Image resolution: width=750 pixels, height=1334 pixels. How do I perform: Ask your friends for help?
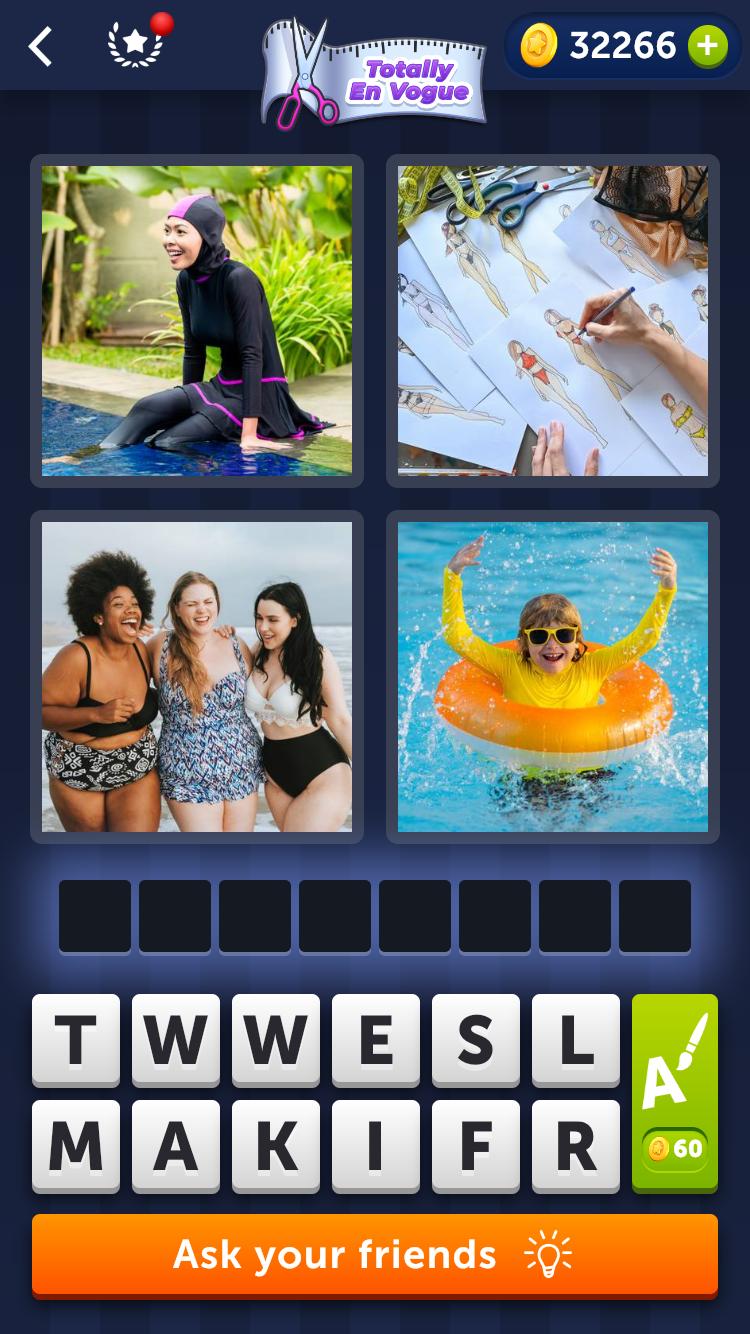[x=375, y=1255]
